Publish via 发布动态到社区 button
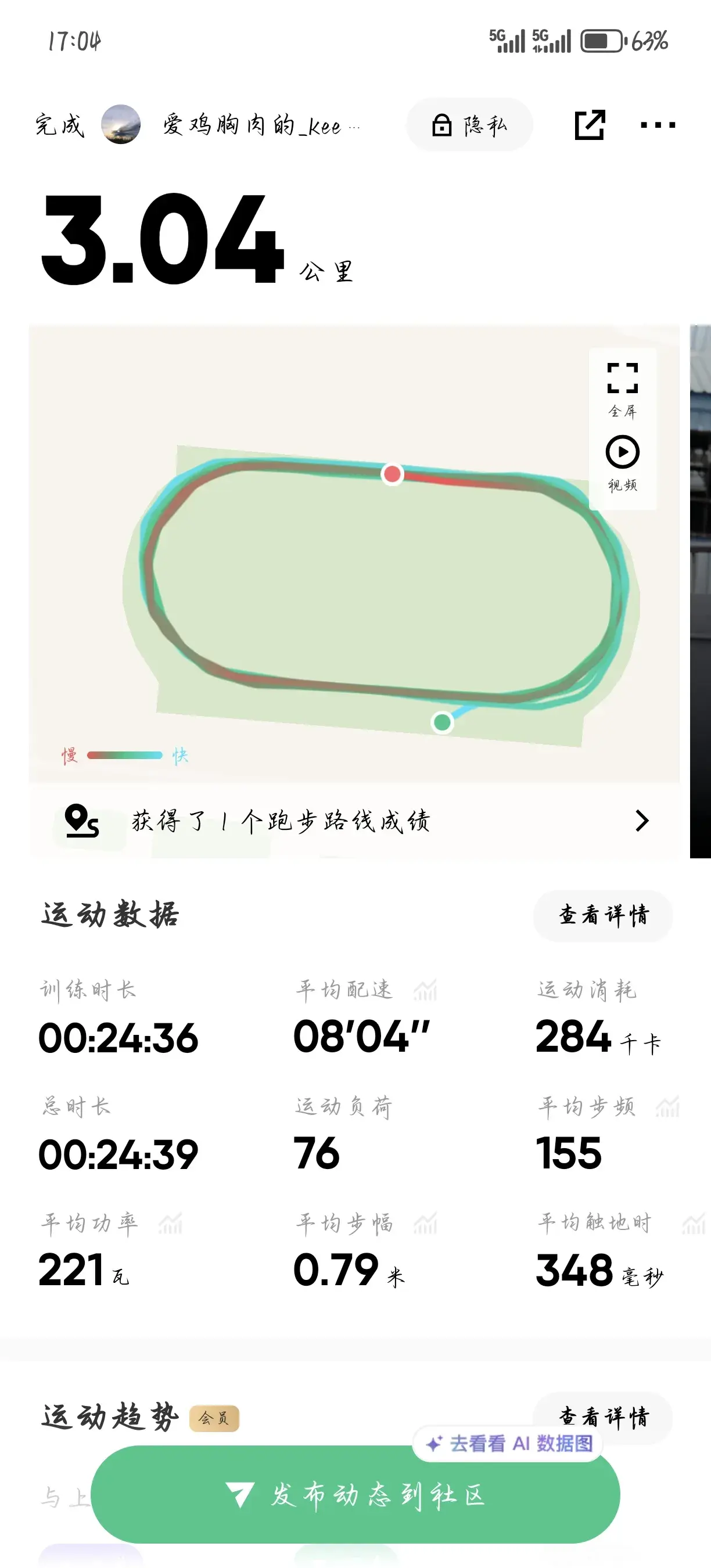Image resolution: width=711 pixels, height=1568 pixels. click(x=355, y=1495)
